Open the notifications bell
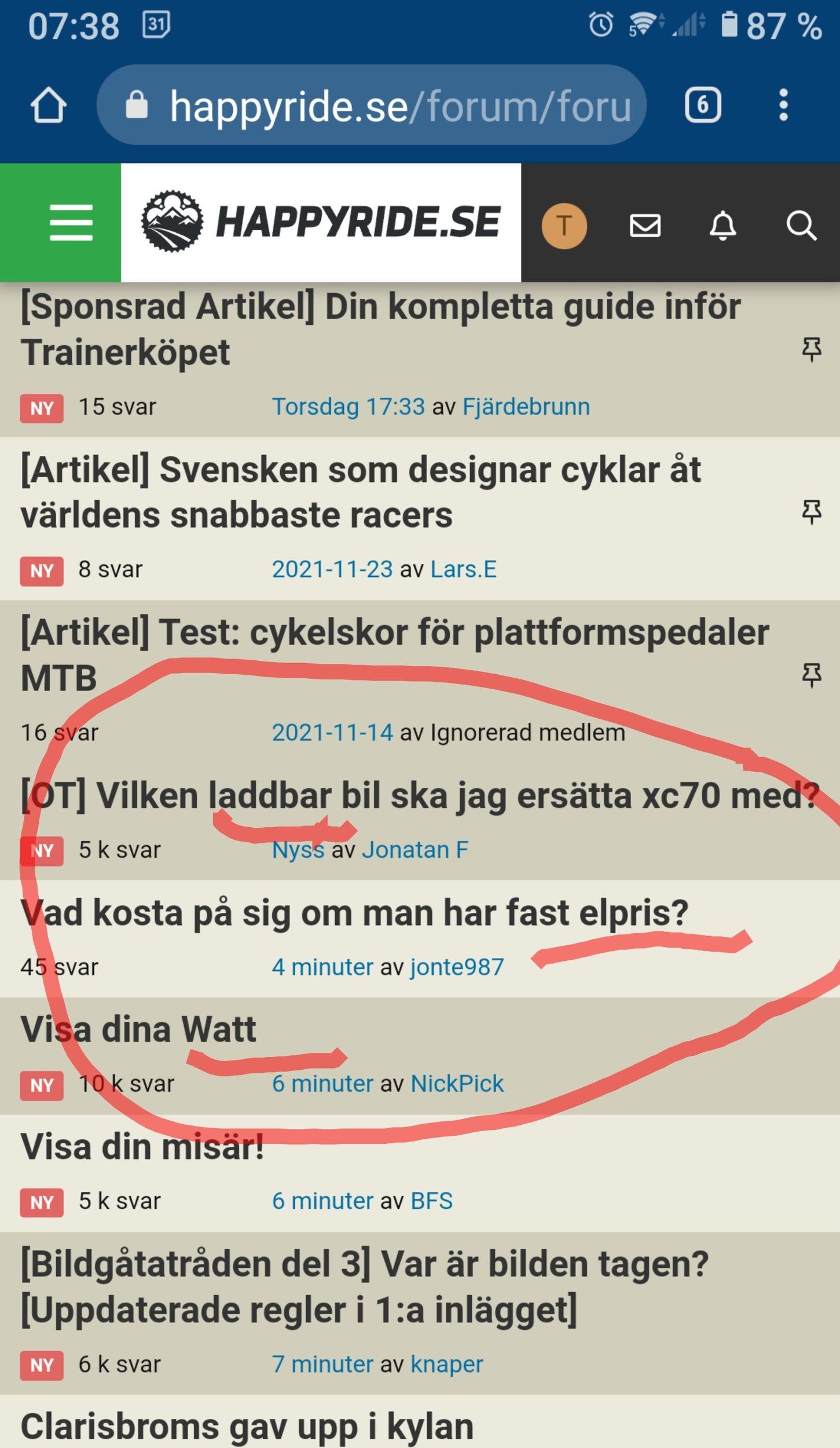The image size is (840, 1448). click(722, 225)
